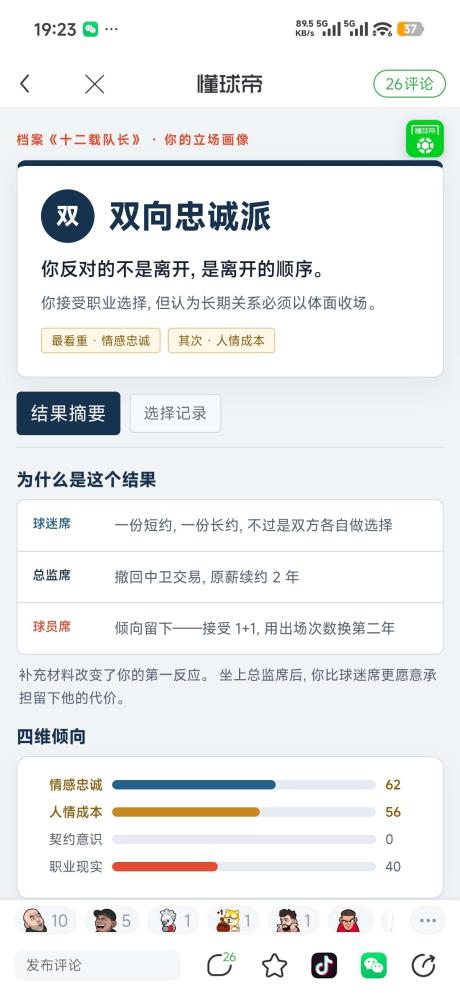
Task: Open the 26评论 comments button
Action: (x=409, y=84)
